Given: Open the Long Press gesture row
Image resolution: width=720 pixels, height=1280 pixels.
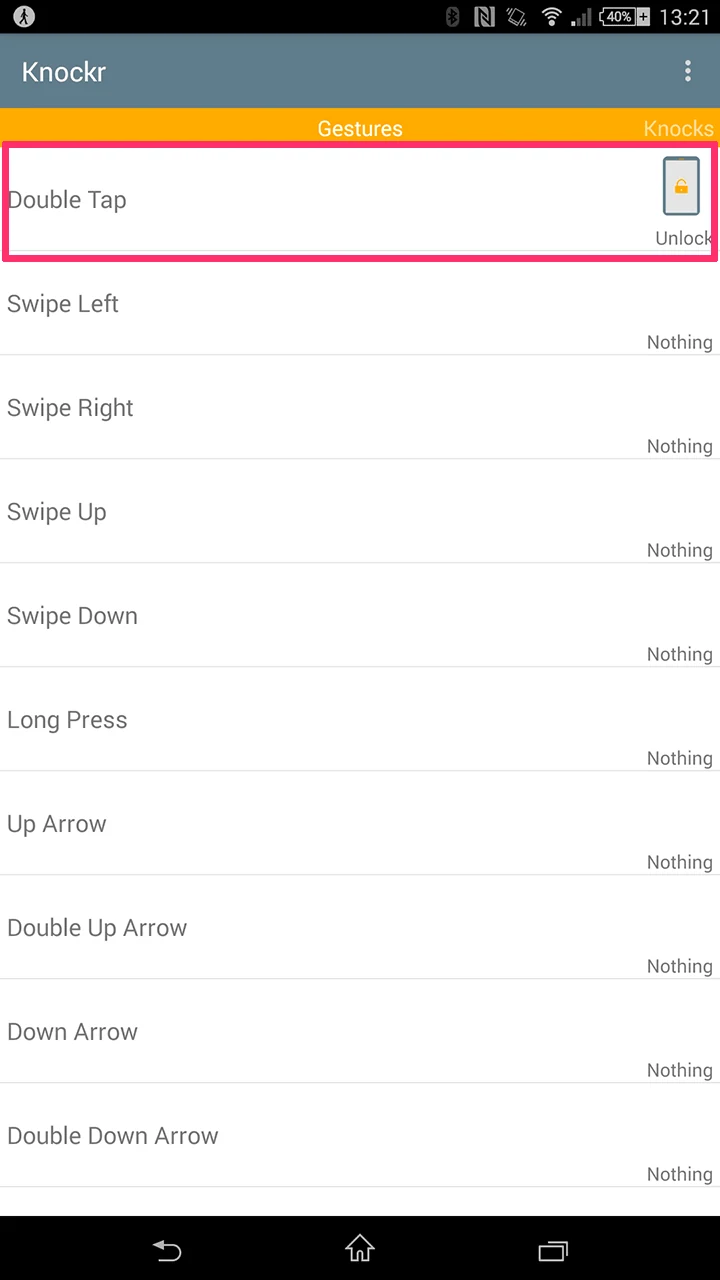Looking at the screenshot, I should coord(360,720).
